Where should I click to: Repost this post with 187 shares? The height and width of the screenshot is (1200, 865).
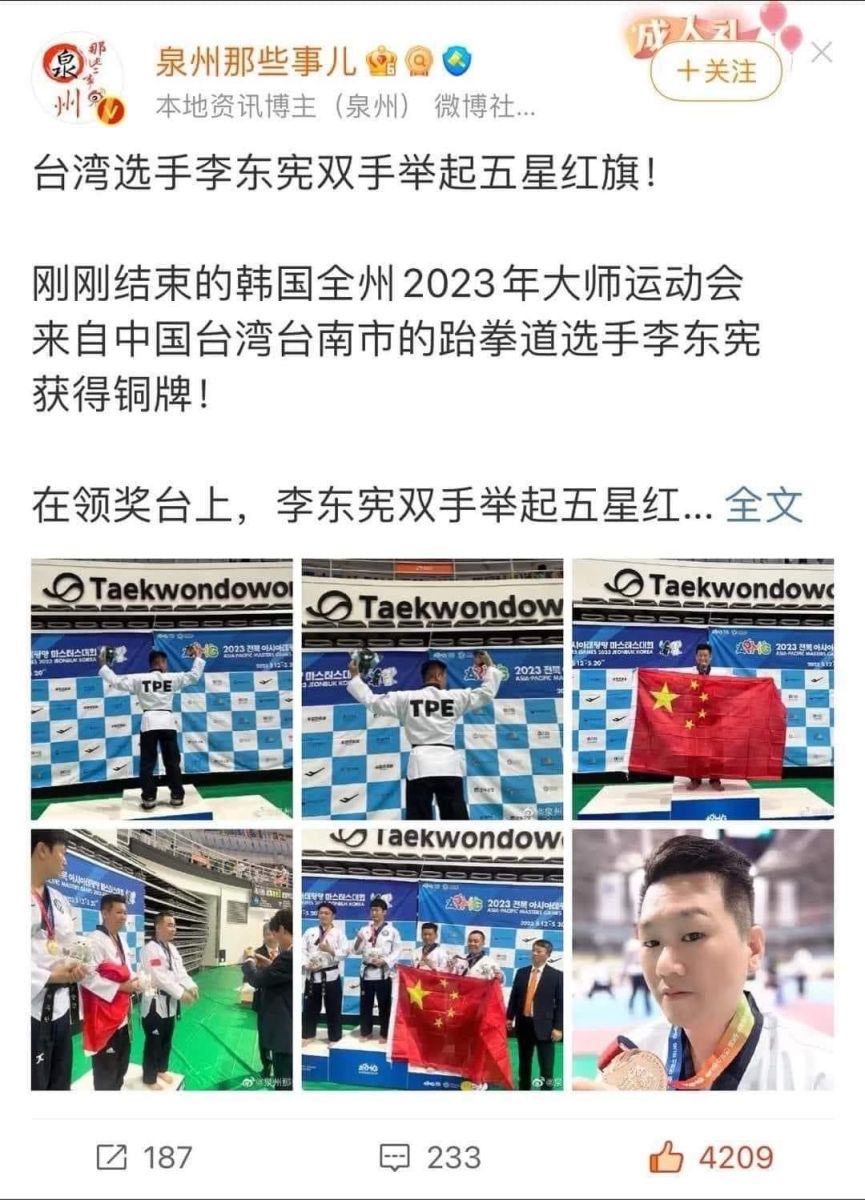pos(143,1158)
